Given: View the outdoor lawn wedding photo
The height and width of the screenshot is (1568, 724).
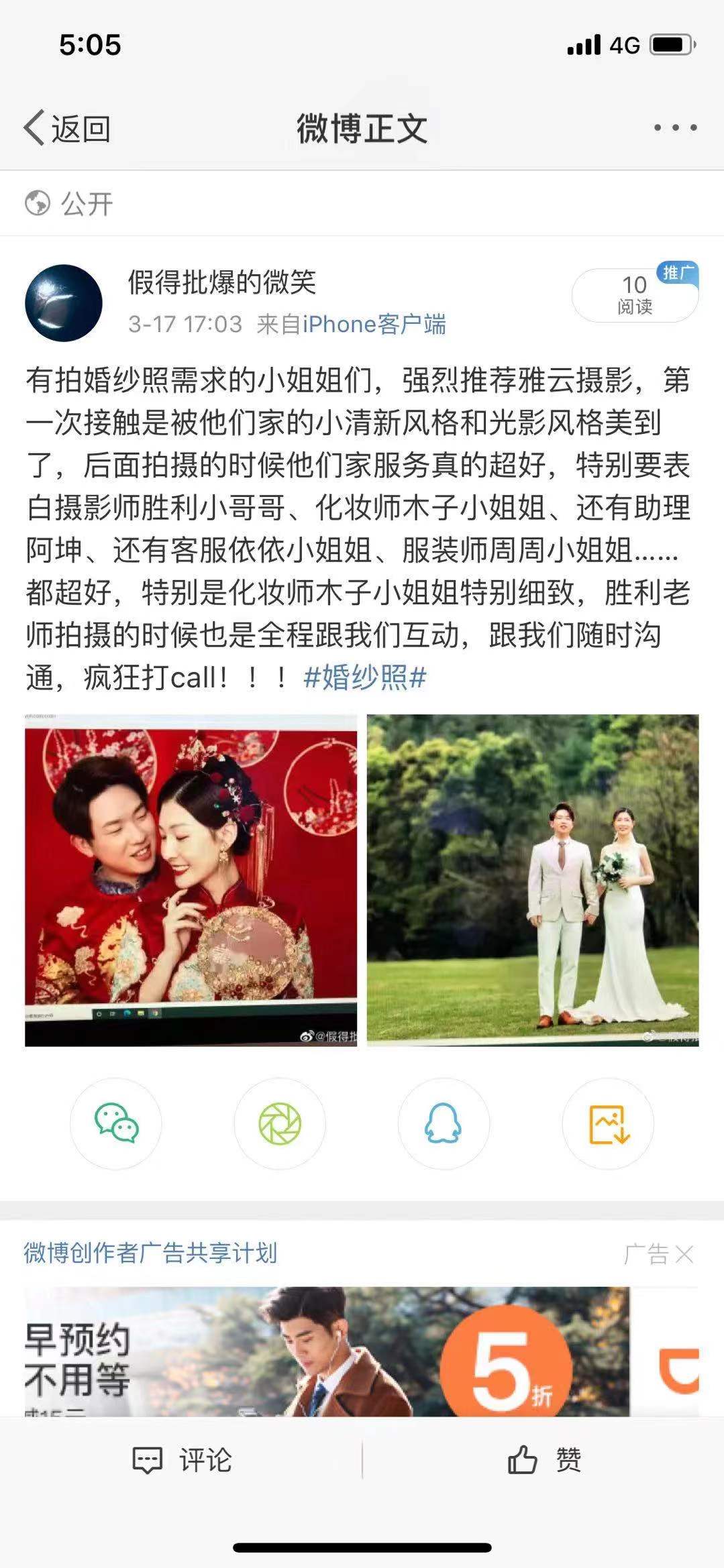Looking at the screenshot, I should [533, 880].
